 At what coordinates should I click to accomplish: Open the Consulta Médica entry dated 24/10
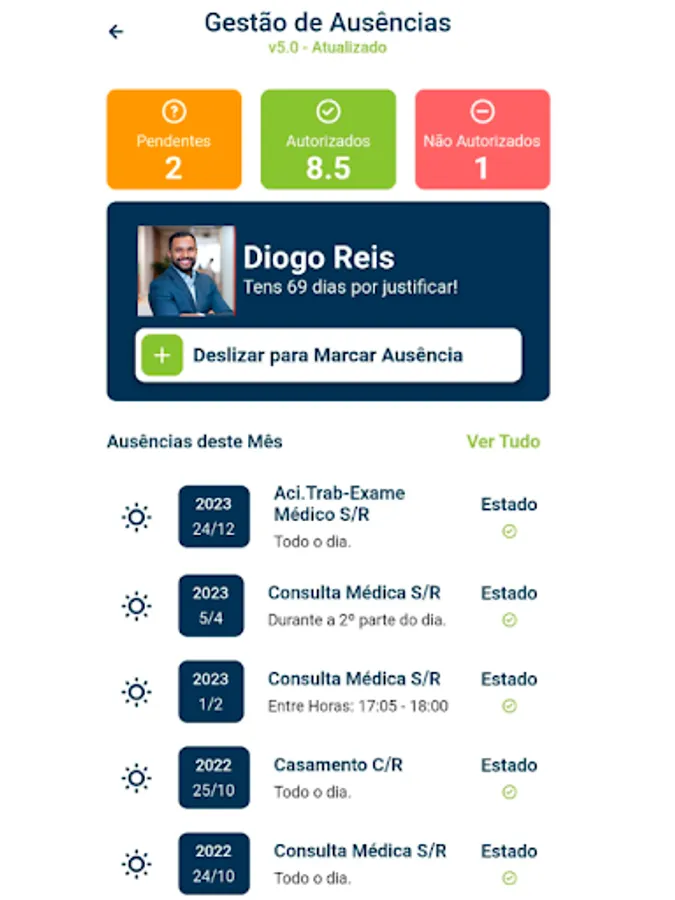(328, 864)
